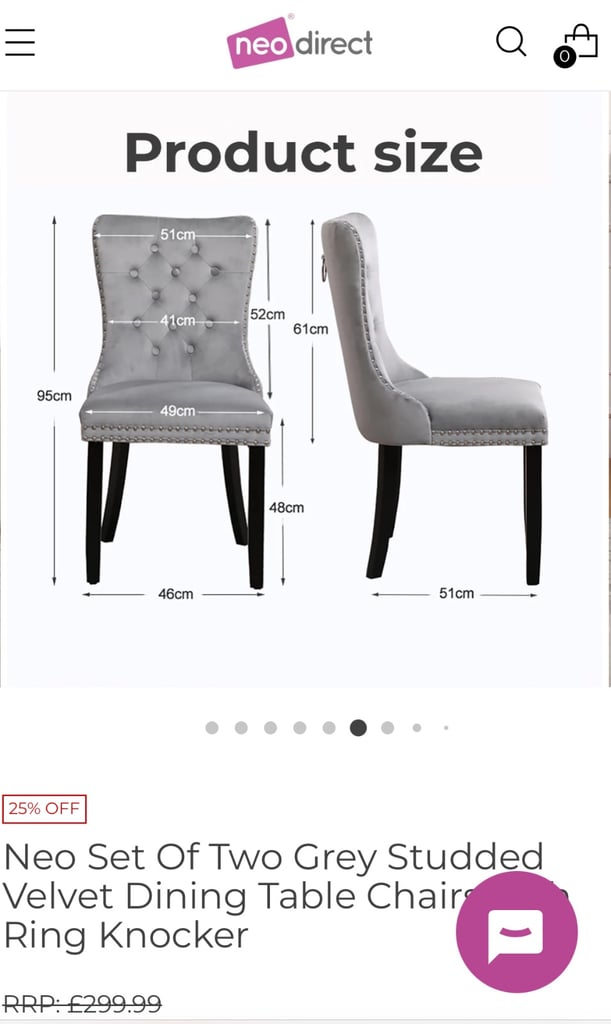Open the shopping bag cart

pos(576,44)
